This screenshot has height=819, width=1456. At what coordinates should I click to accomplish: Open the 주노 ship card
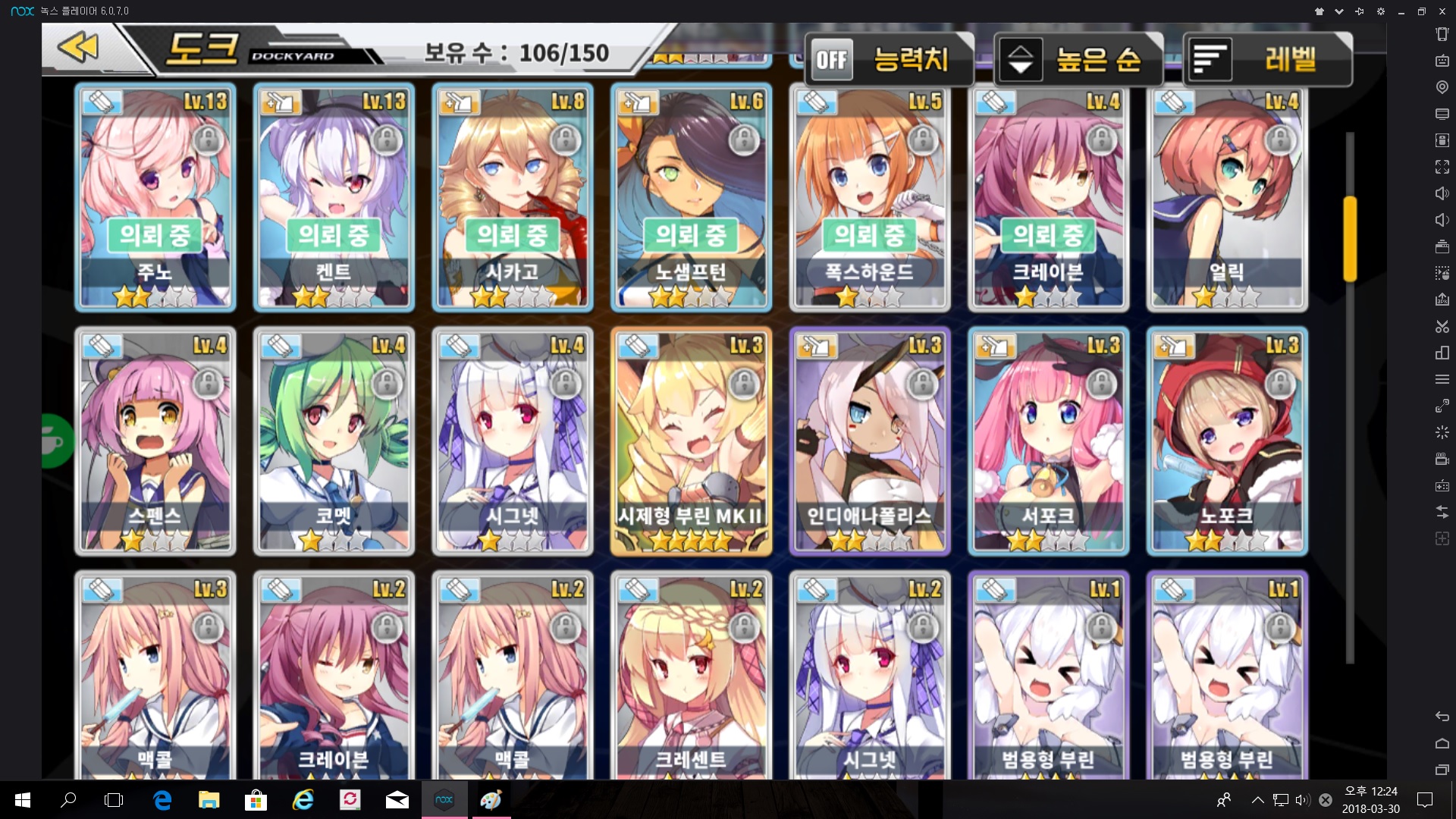155,197
